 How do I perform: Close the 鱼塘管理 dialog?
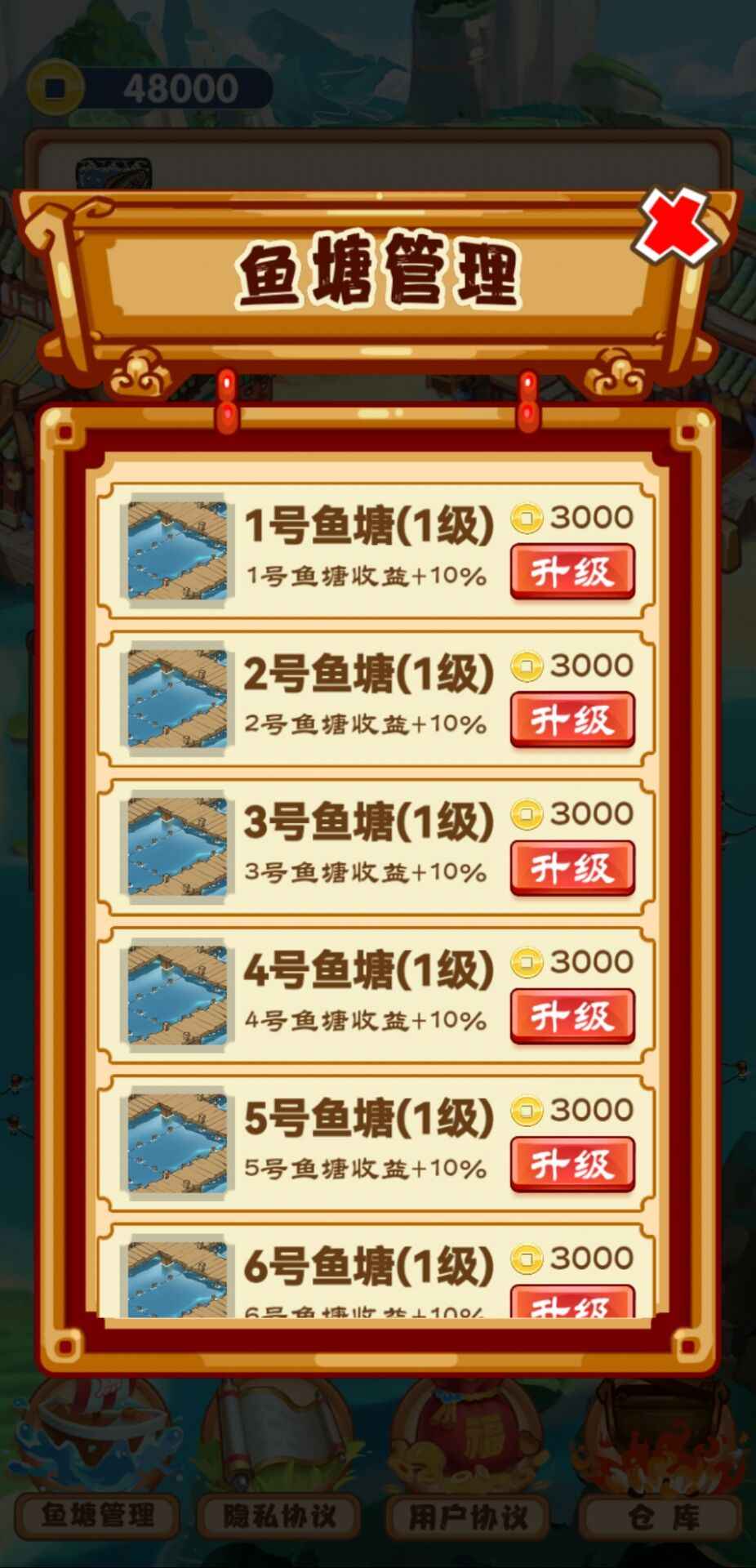point(677,226)
